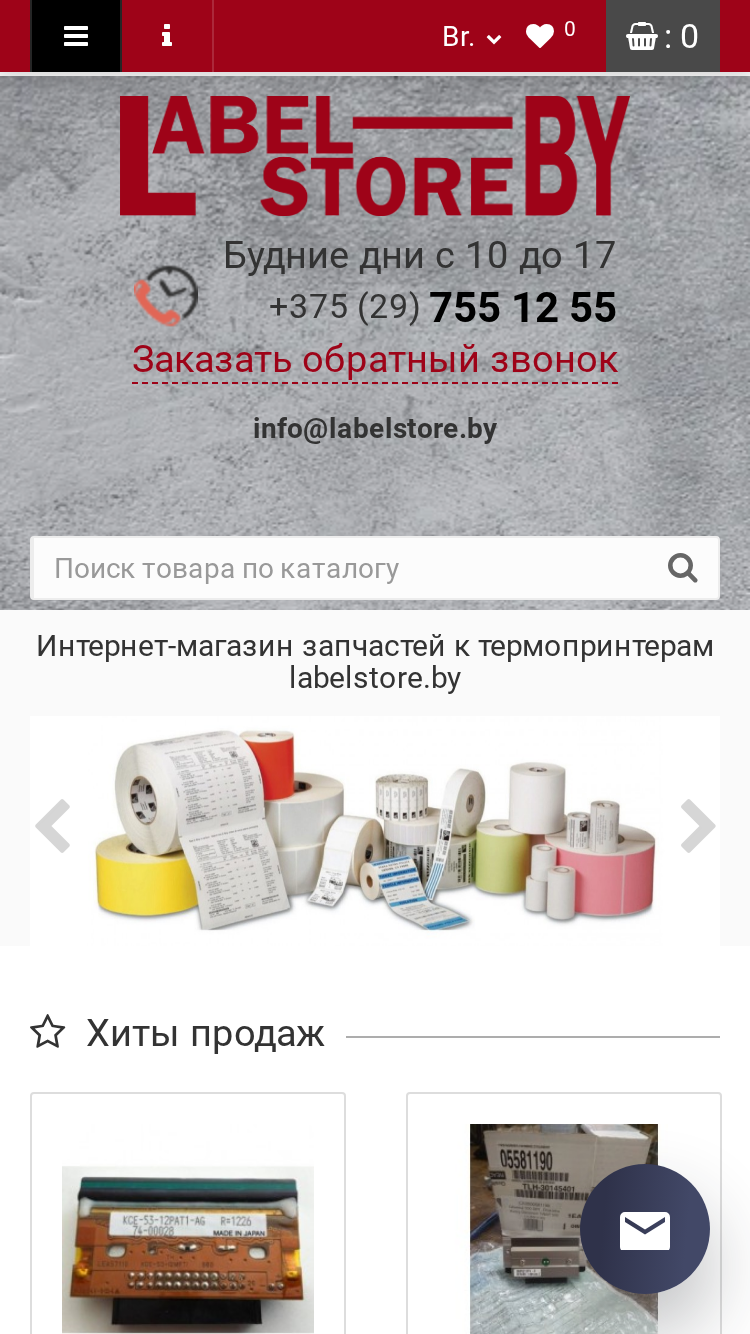Open the floating mail message button
Viewport: 750px width, 1334px height.
645,1229
